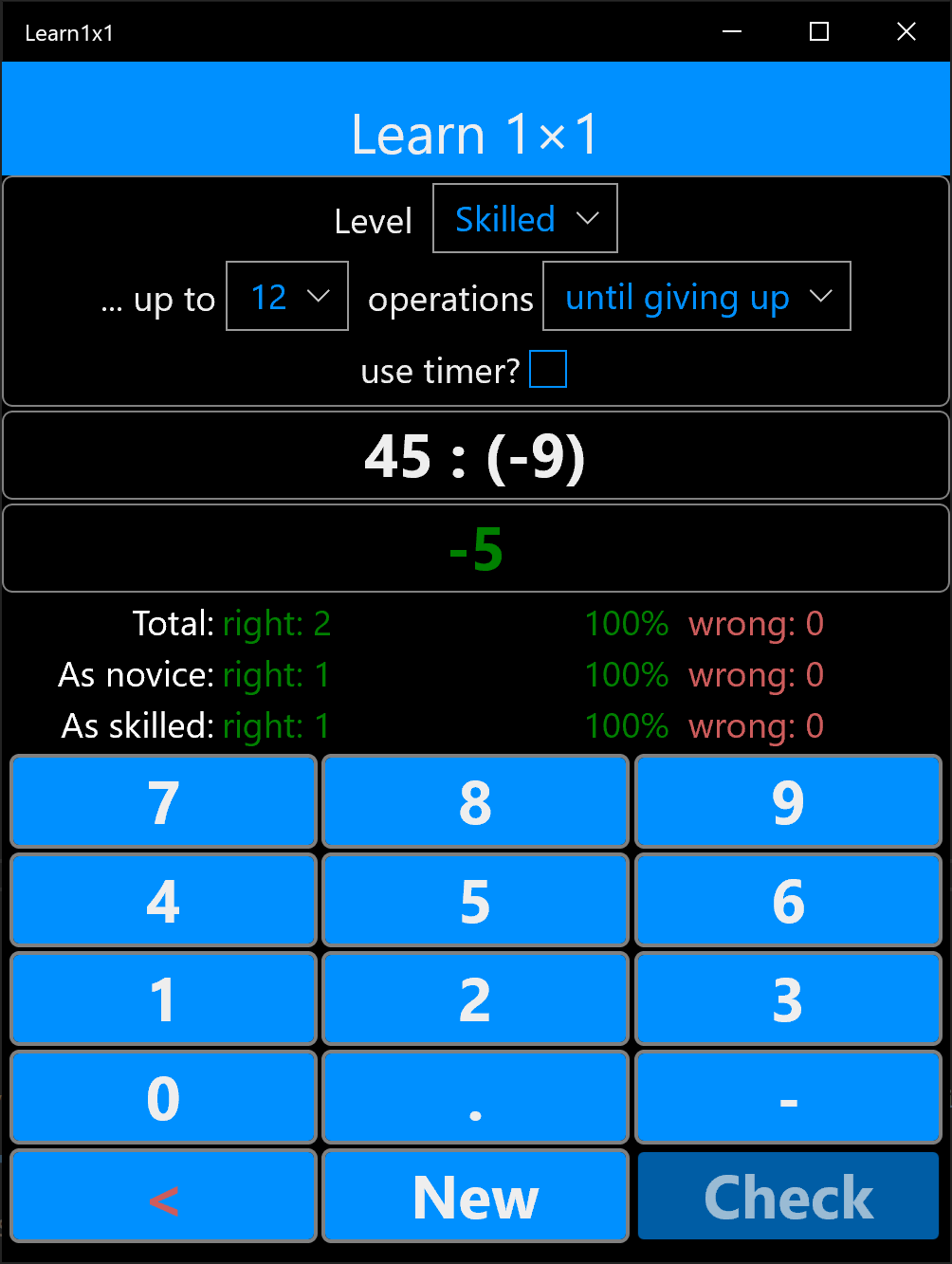This screenshot has width=952, height=1264.
Task: Get a New problem
Action: (x=475, y=1197)
